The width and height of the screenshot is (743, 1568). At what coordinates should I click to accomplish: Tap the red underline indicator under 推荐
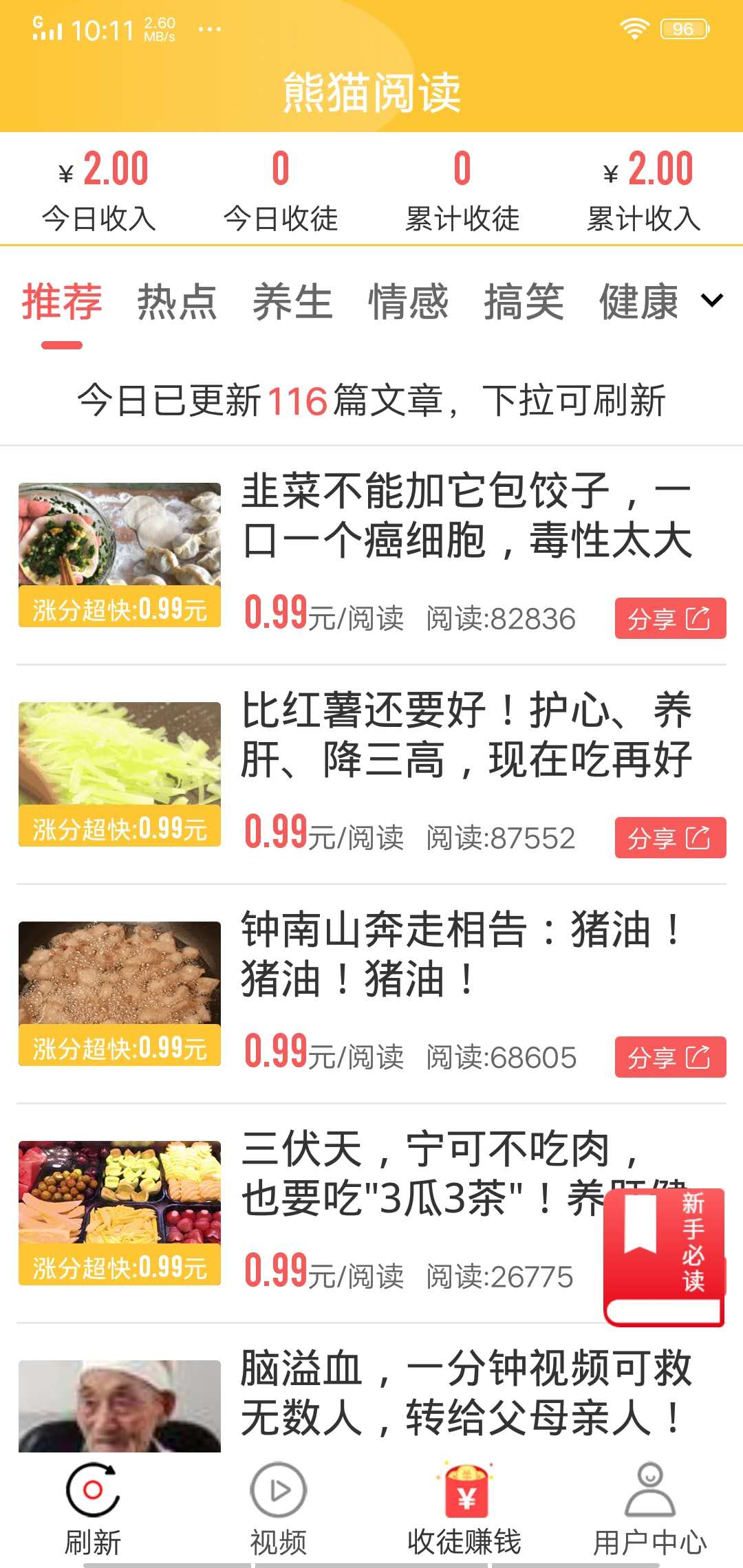coord(61,342)
